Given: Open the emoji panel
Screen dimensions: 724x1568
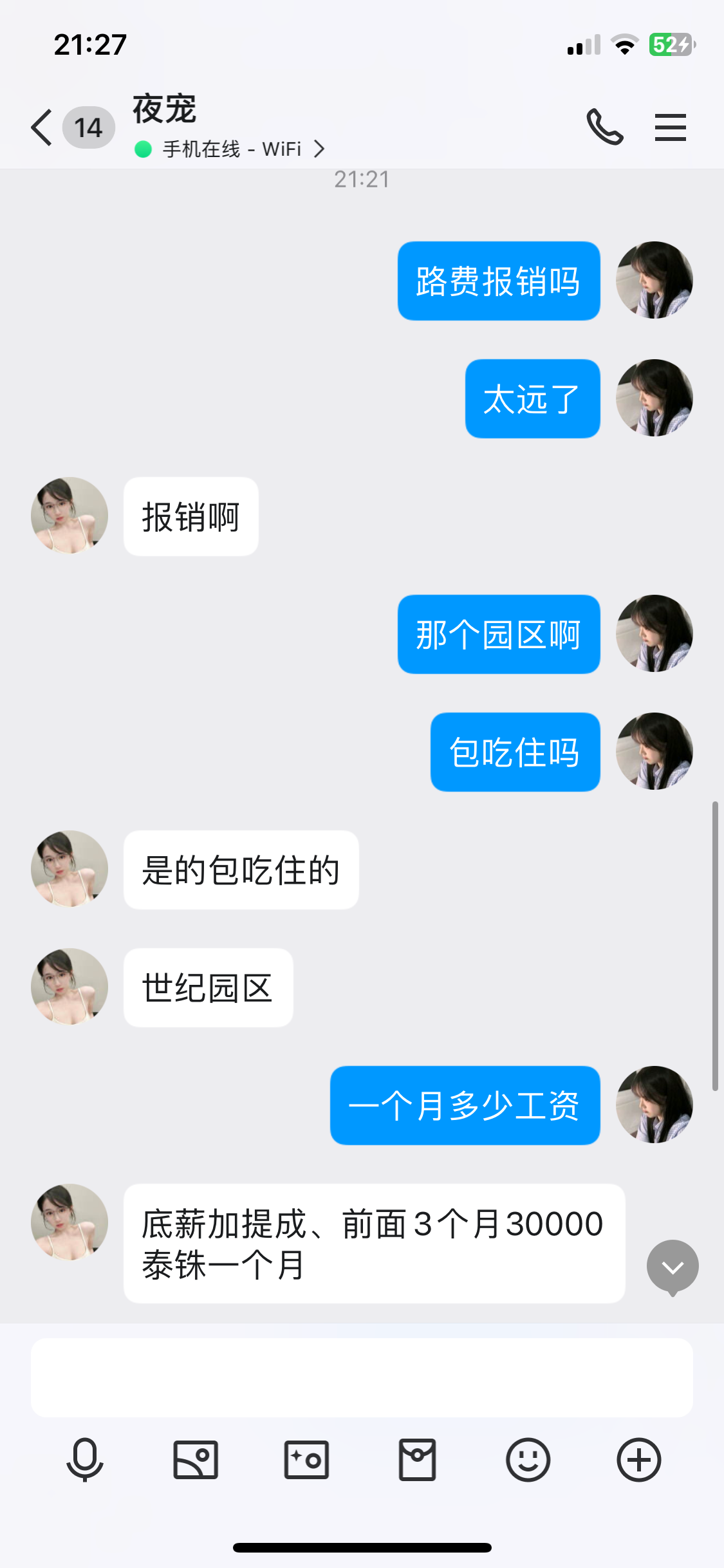Looking at the screenshot, I should [x=528, y=1460].
